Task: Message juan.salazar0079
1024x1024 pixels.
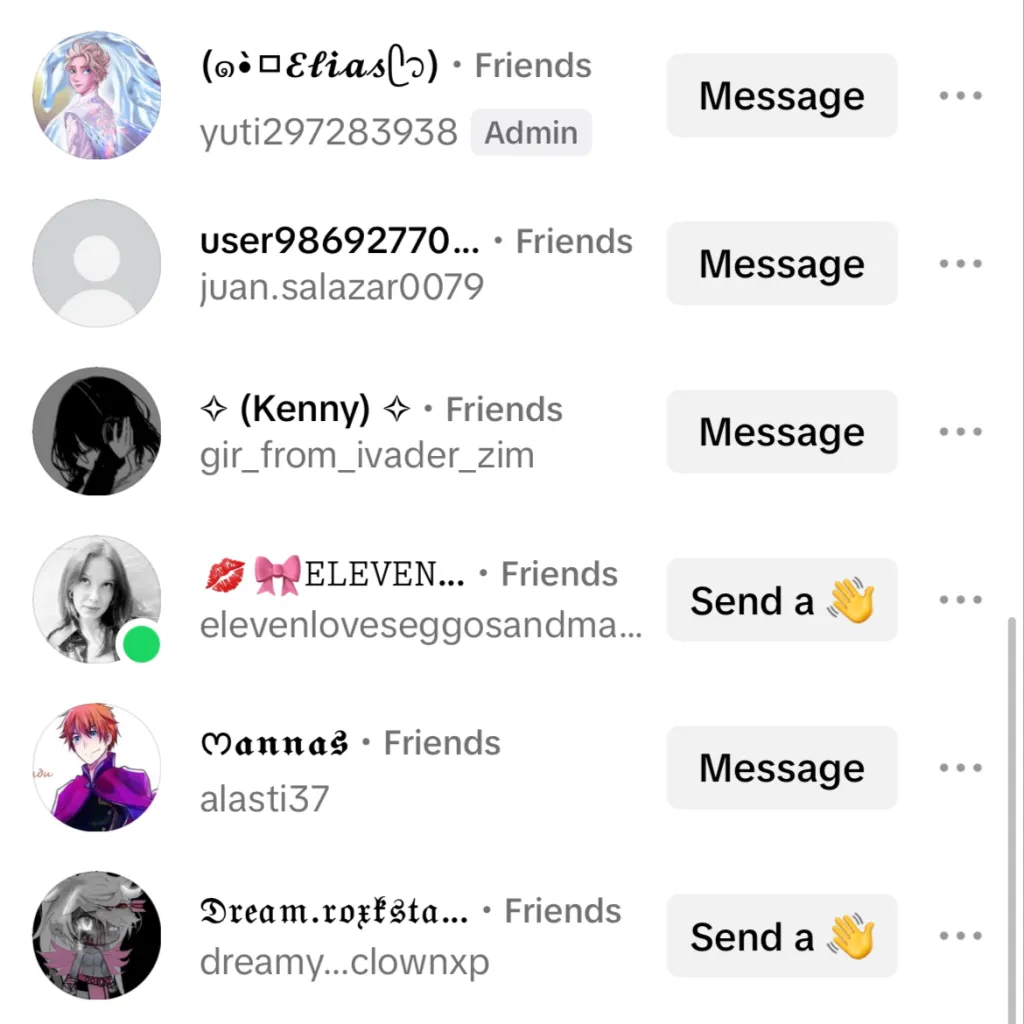Action: point(781,264)
